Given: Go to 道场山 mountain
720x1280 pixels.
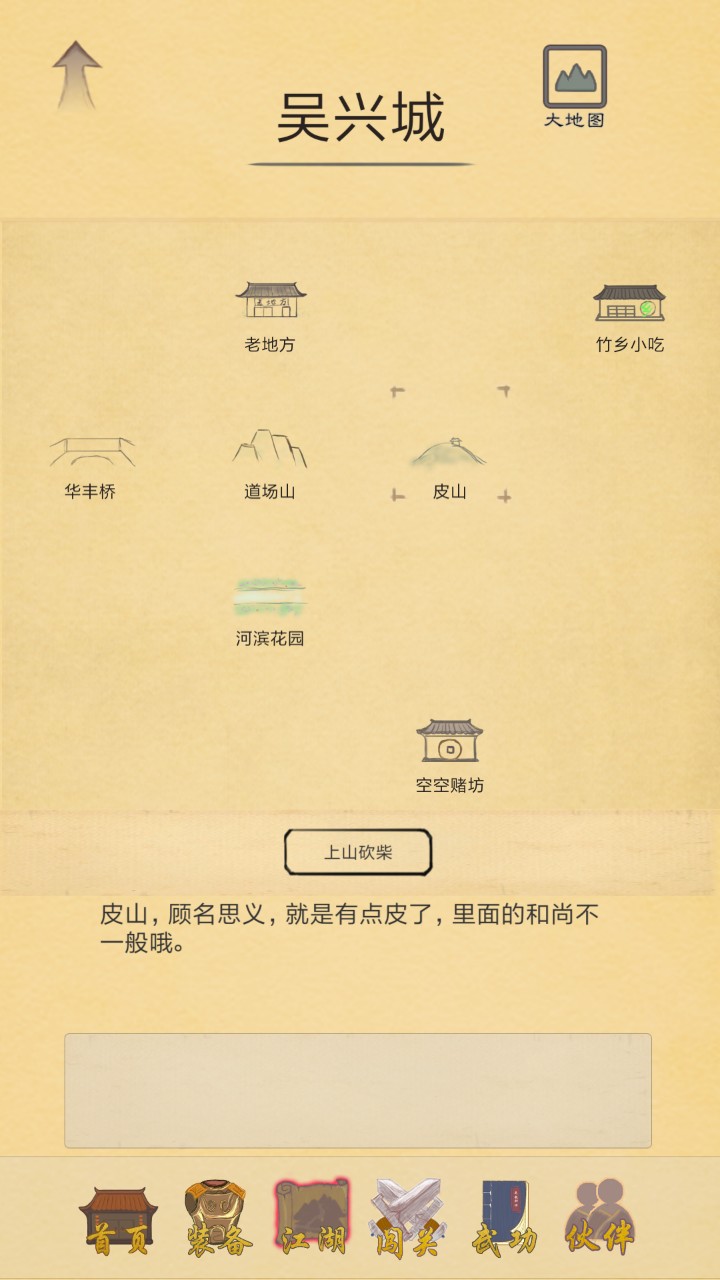Looking at the screenshot, I should 270,462.
